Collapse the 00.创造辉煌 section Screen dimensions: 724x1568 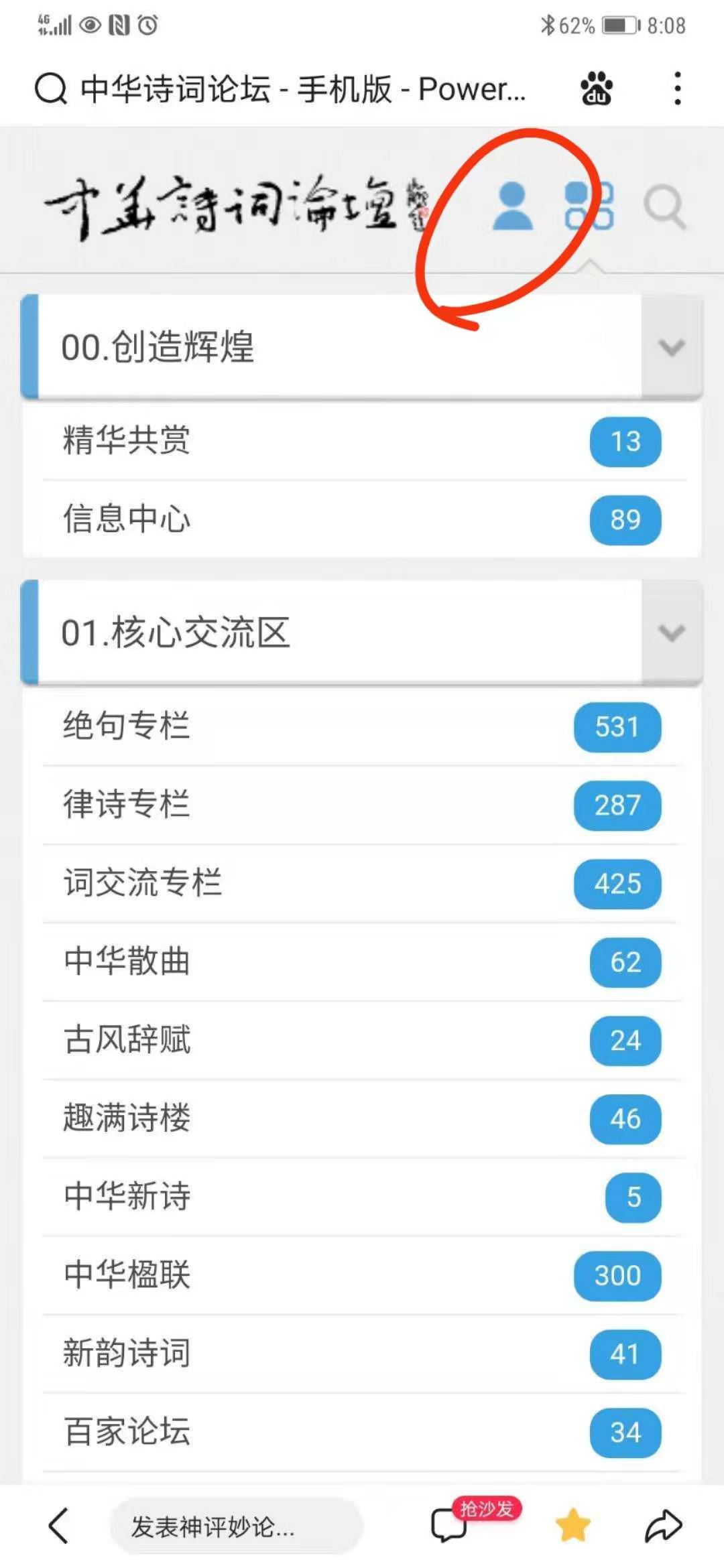[672, 347]
